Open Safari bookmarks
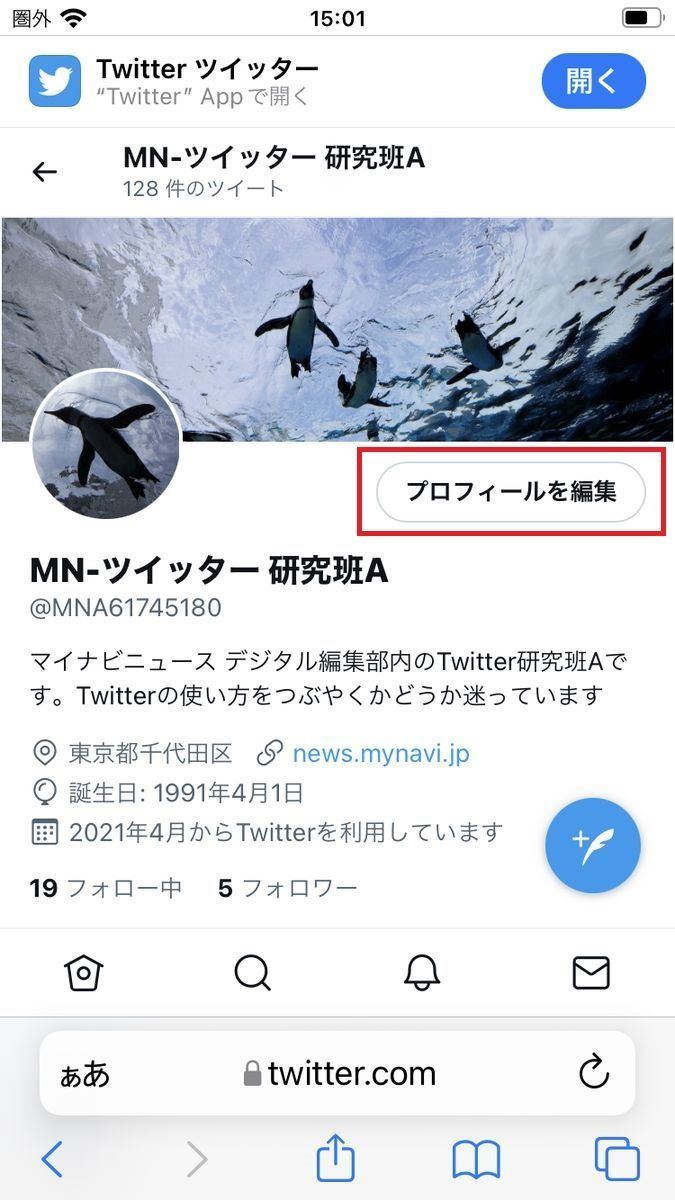This screenshot has height=1200, width=675. [x=476, y=1160]
